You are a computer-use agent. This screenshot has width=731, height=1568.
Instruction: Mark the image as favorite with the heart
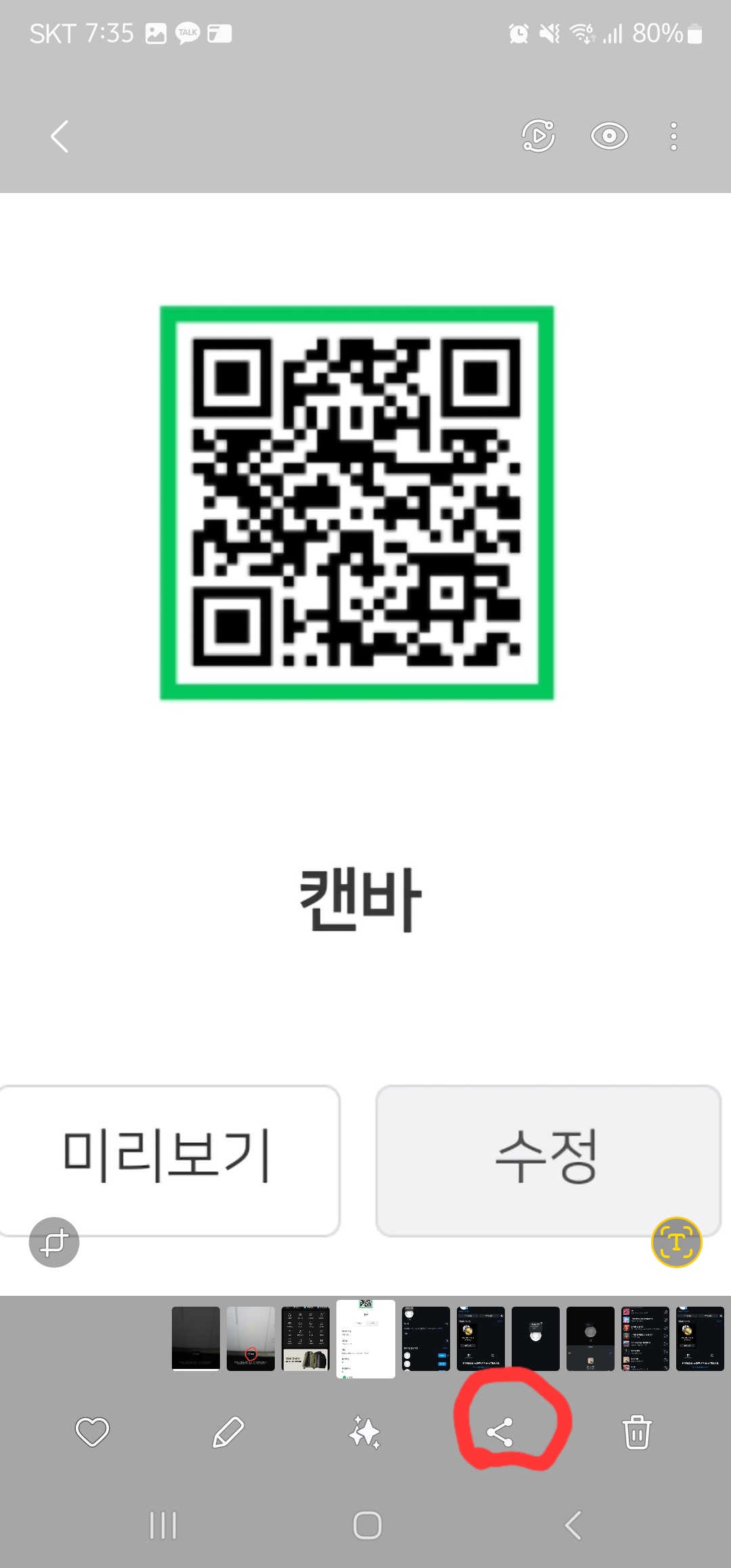click(x=93, y=1431)
